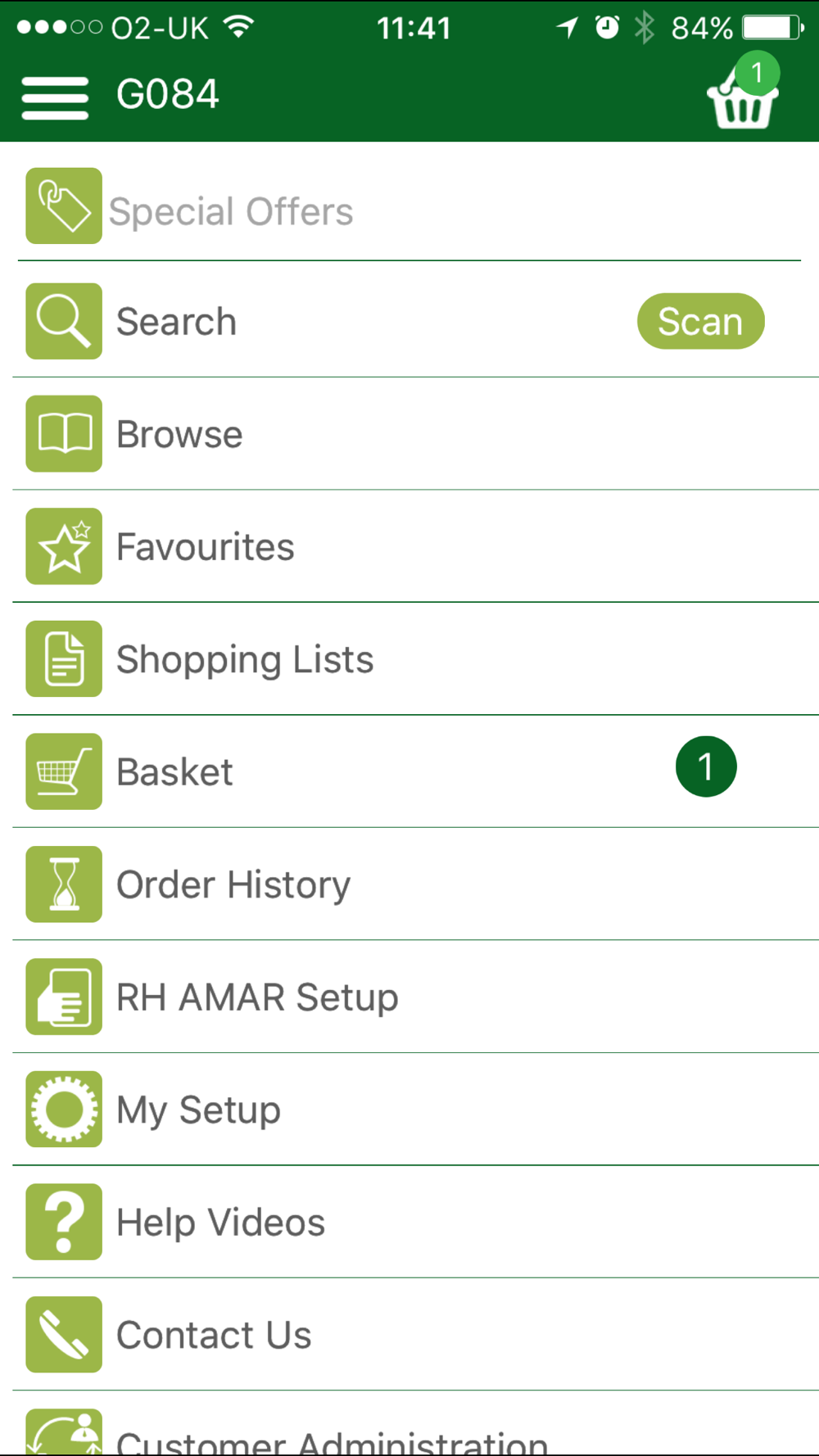Open the Basket row
Image resolution: width=819 pixels, height=1456 pixels.
(x=409, y=771)
